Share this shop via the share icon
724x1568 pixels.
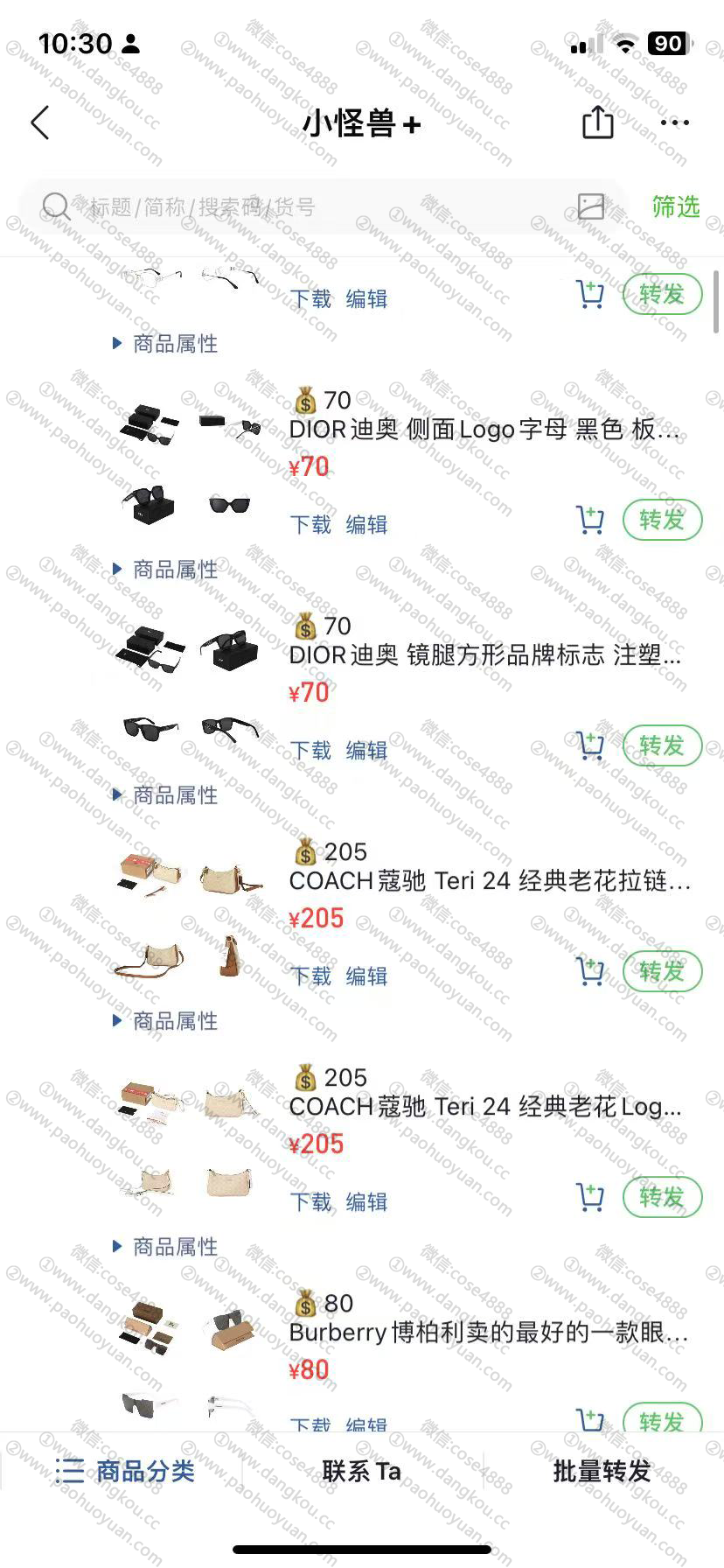click(598, 122)
